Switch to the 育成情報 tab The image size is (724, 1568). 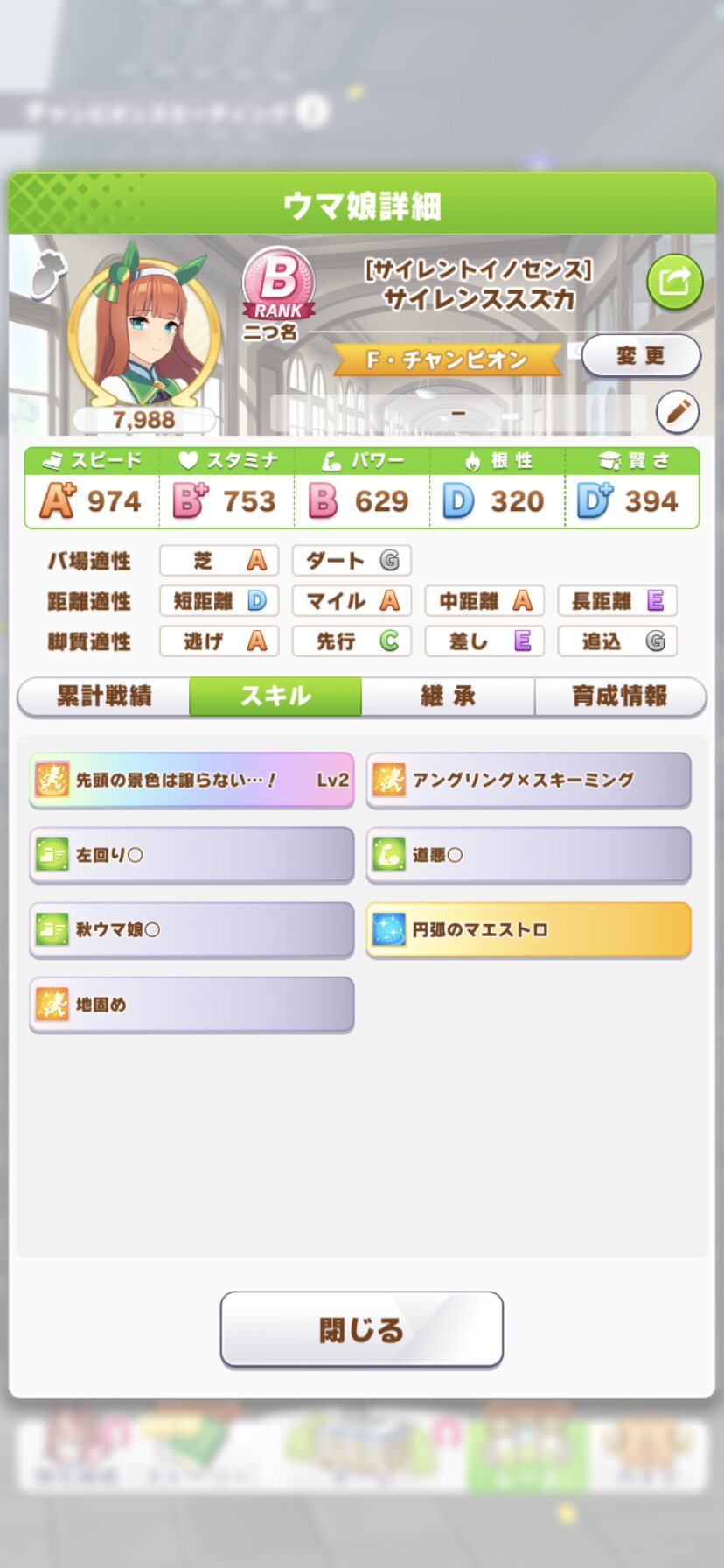tap(619, 696)
